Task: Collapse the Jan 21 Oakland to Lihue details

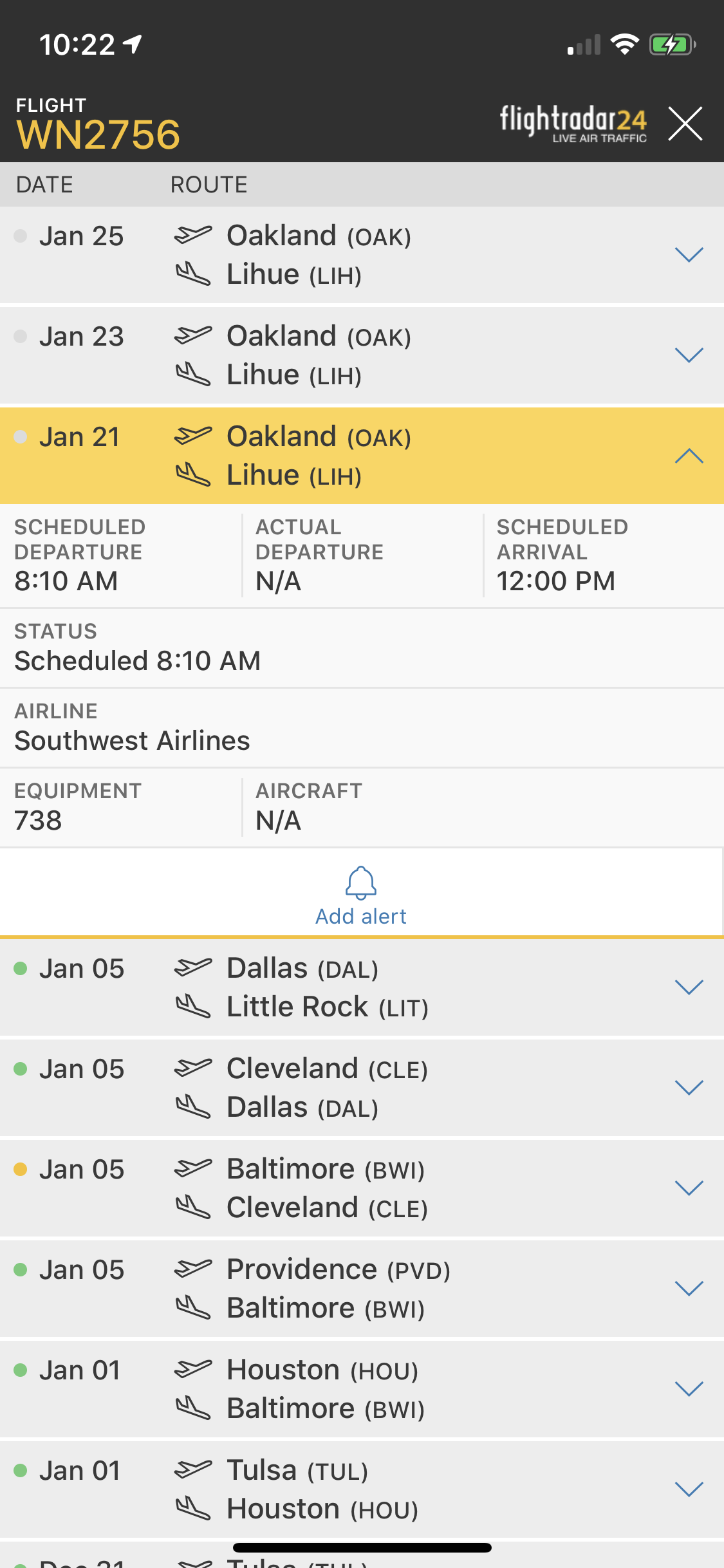Action: [x=689, y=456]
